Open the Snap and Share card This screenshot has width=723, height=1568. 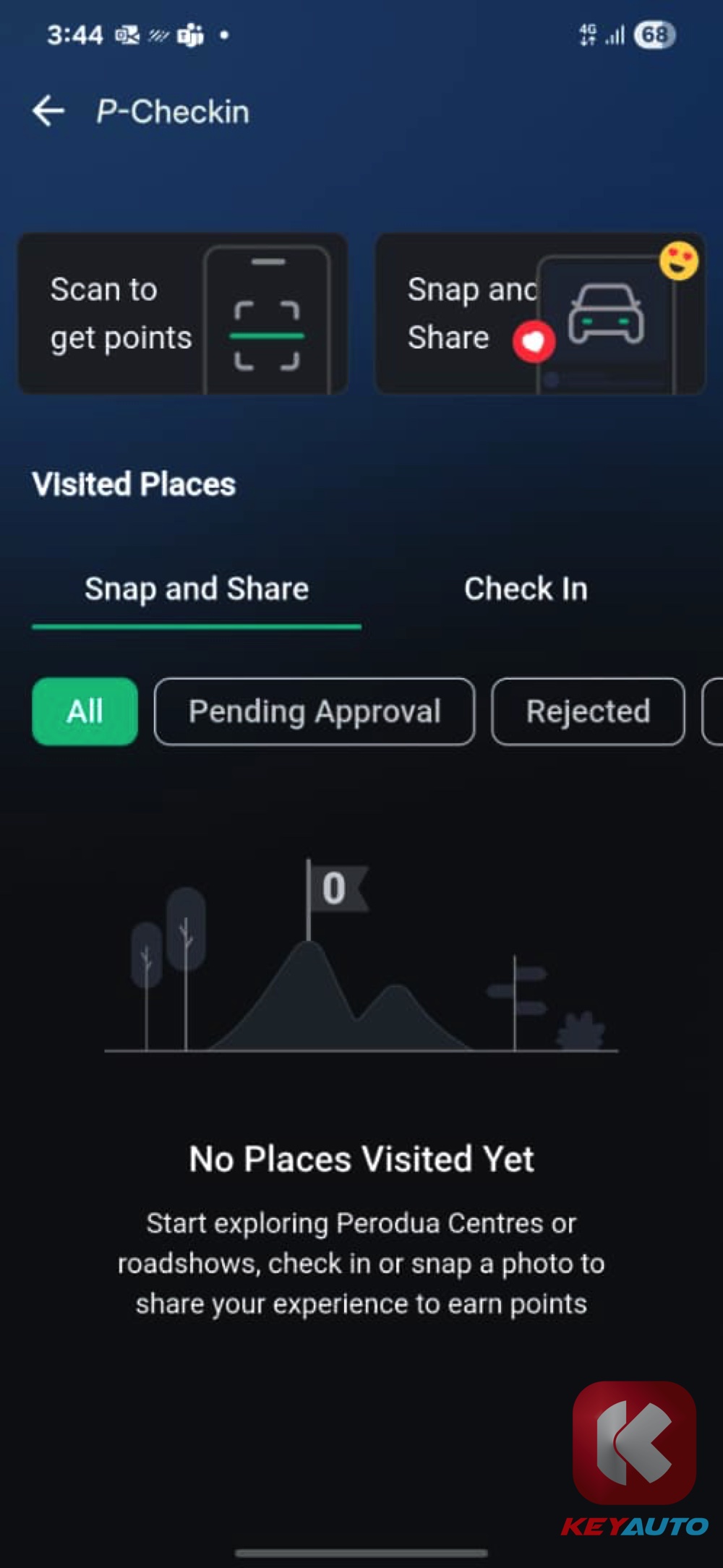pos(539,314)
